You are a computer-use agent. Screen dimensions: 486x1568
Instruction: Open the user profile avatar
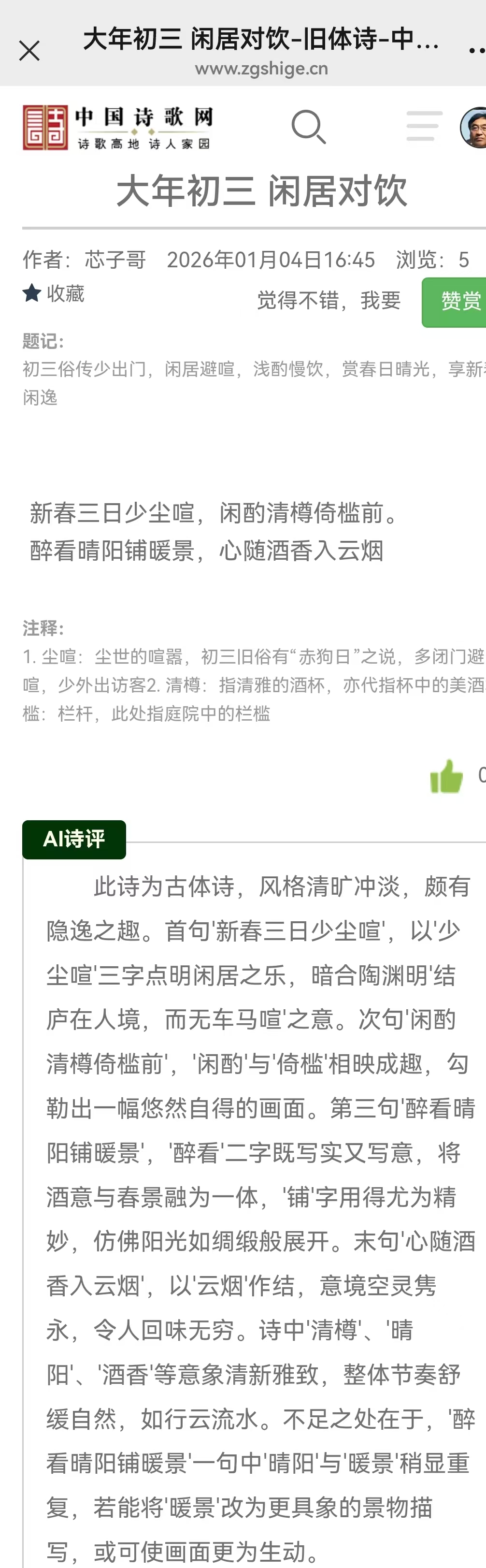[473, 127]
